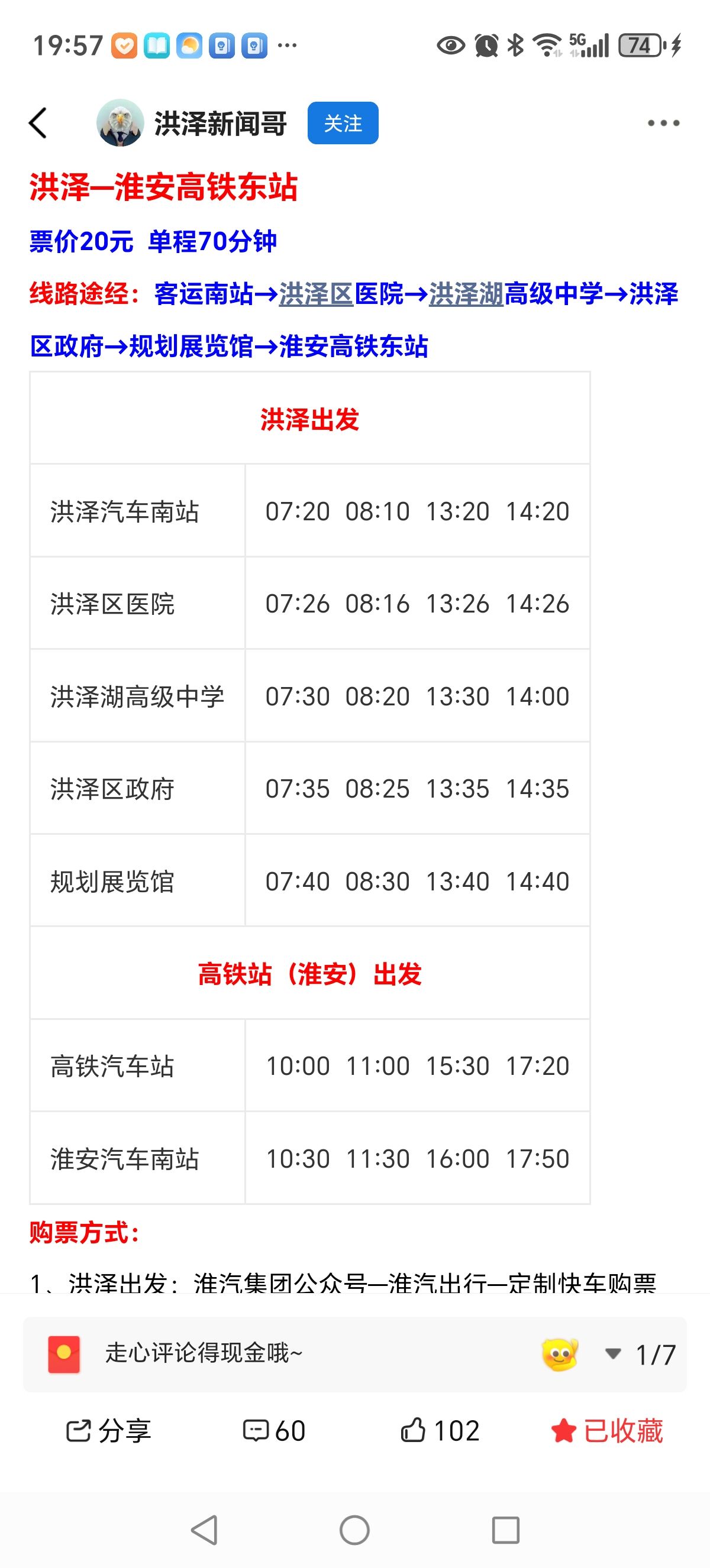This screenshot has width=710, height=1568.
Task: Expand the 1/7 page indicator dropdown
Action: [641, 1355]
